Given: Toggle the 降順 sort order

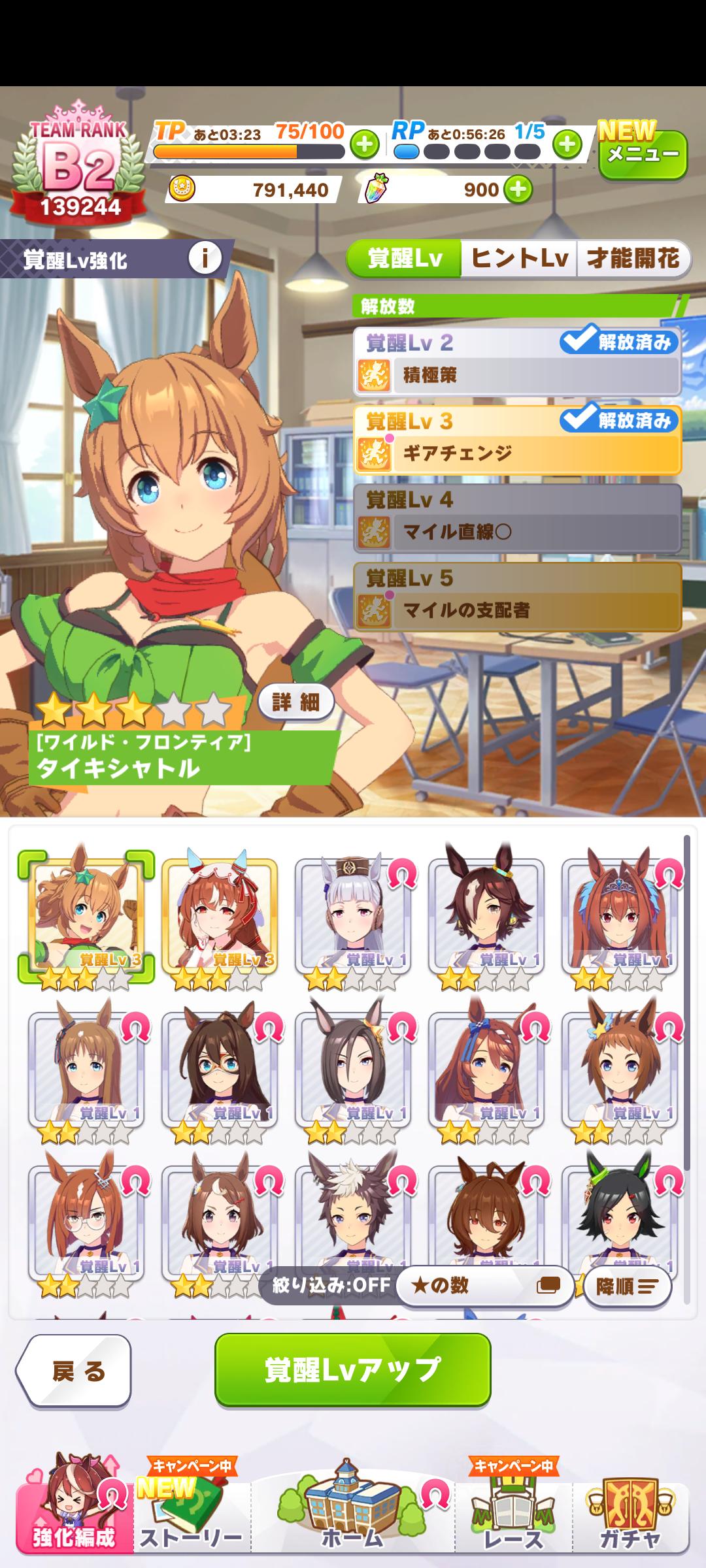Looking at the screenshot, I should click(x=626, y=1286).
